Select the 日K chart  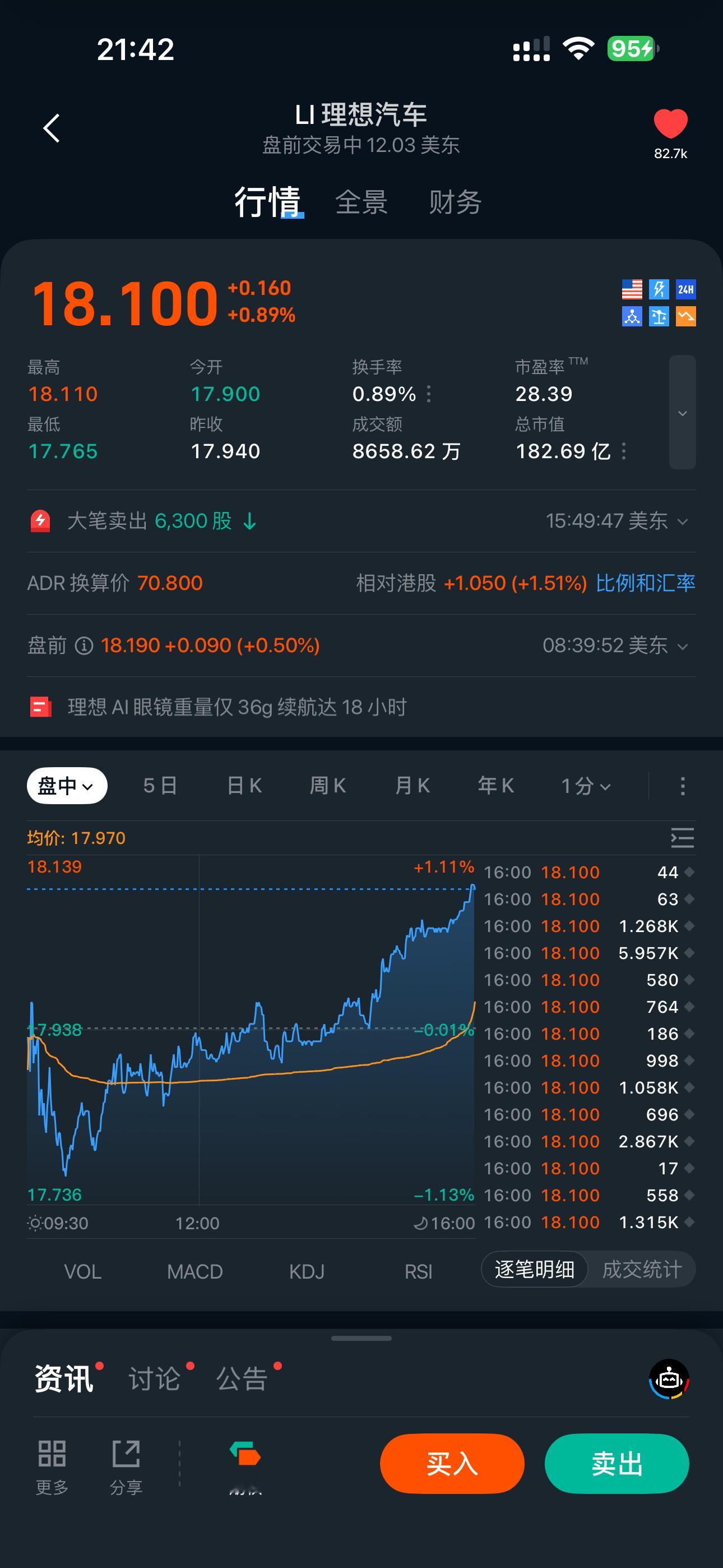pyautogui.click(x=244, y=786)
